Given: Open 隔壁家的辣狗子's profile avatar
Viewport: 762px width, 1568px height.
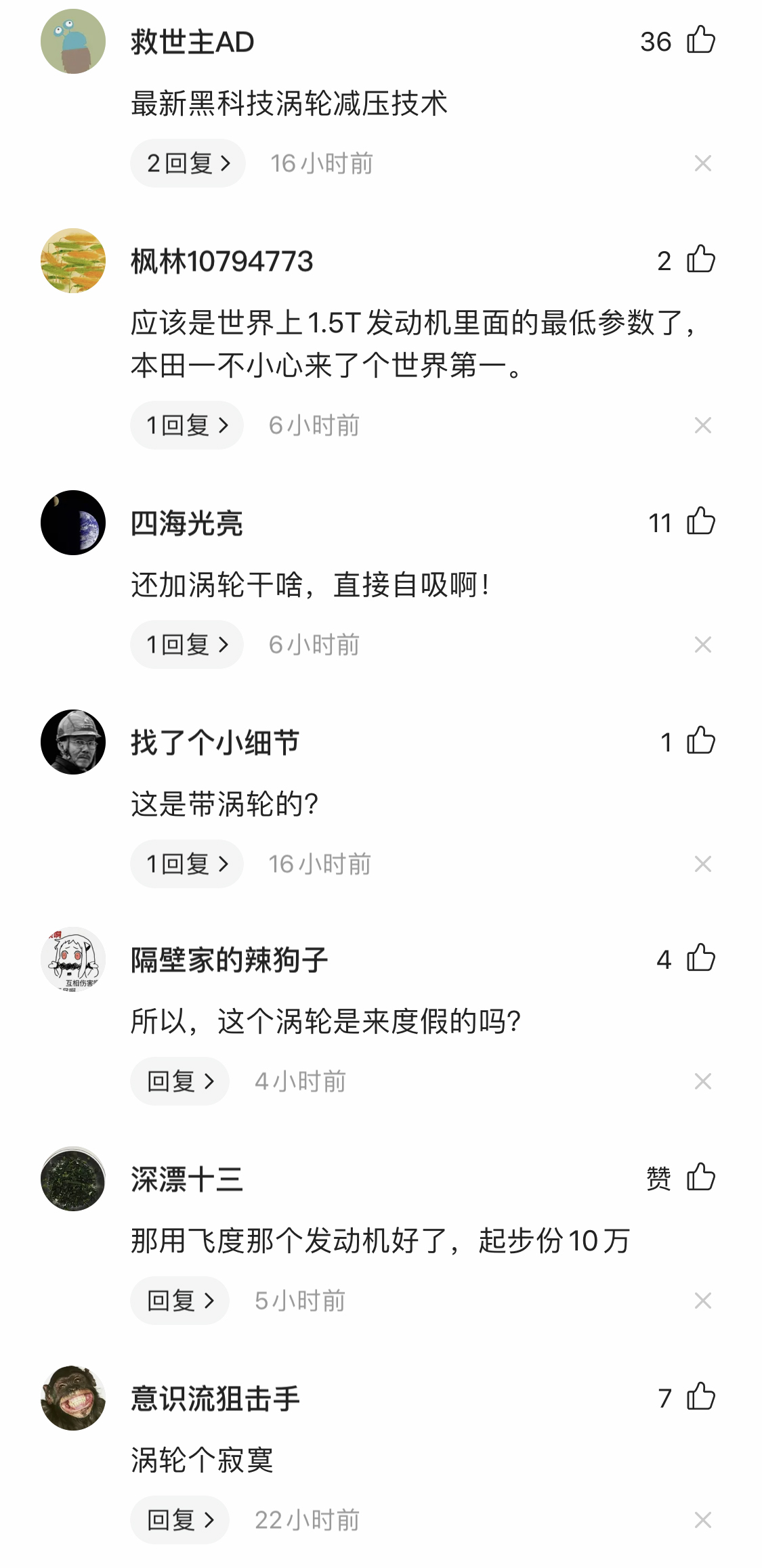Looking at the screenshot, I should (x=73, y=959).
